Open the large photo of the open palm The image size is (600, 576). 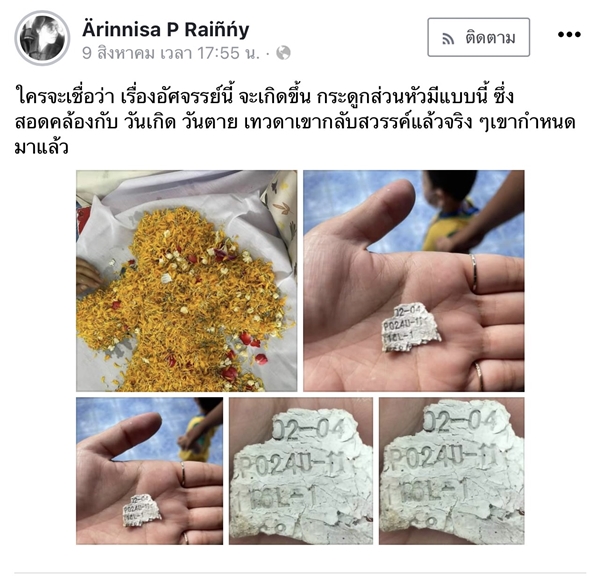(x=413, y=280)
